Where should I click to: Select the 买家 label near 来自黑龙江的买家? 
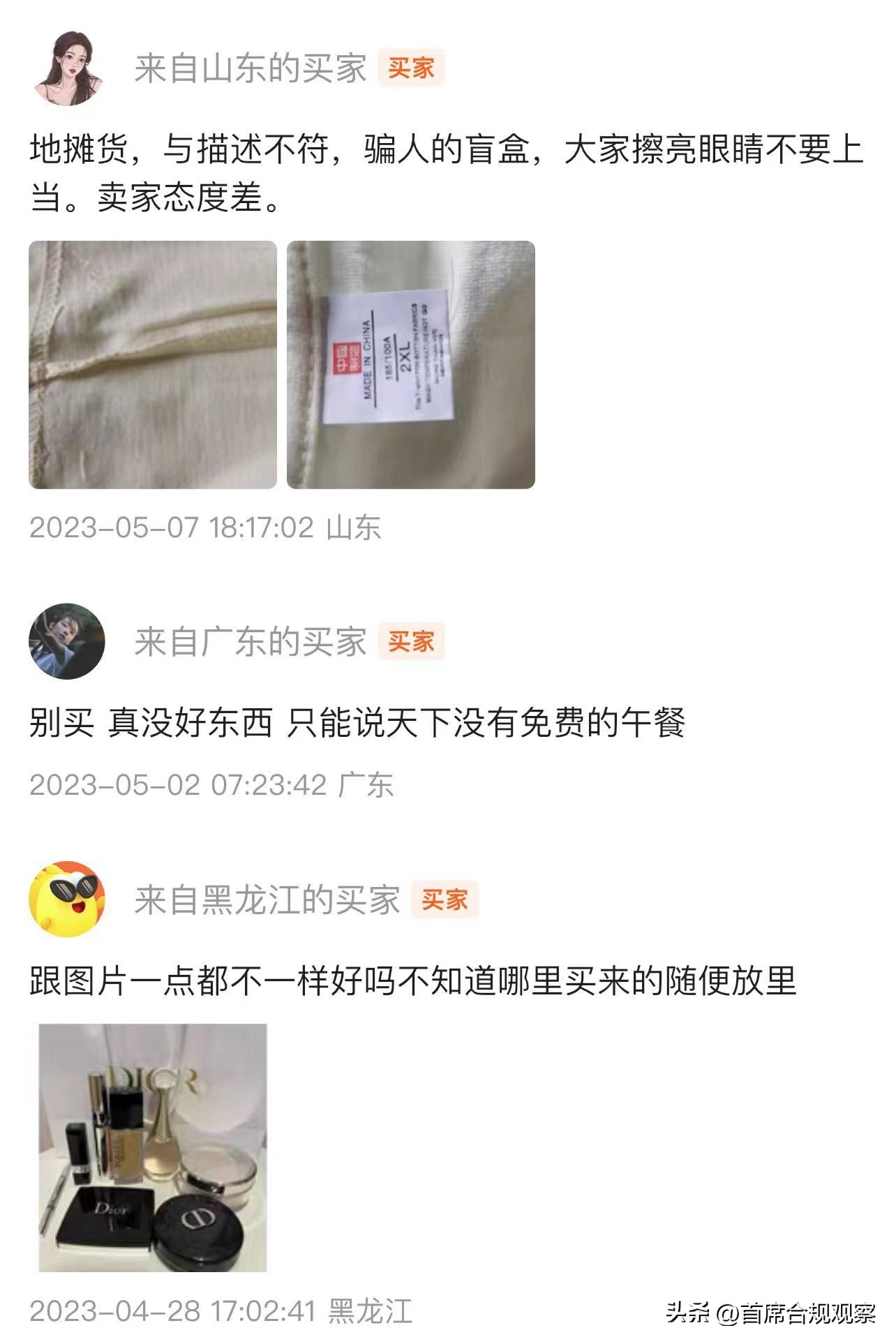pos(445,902)
